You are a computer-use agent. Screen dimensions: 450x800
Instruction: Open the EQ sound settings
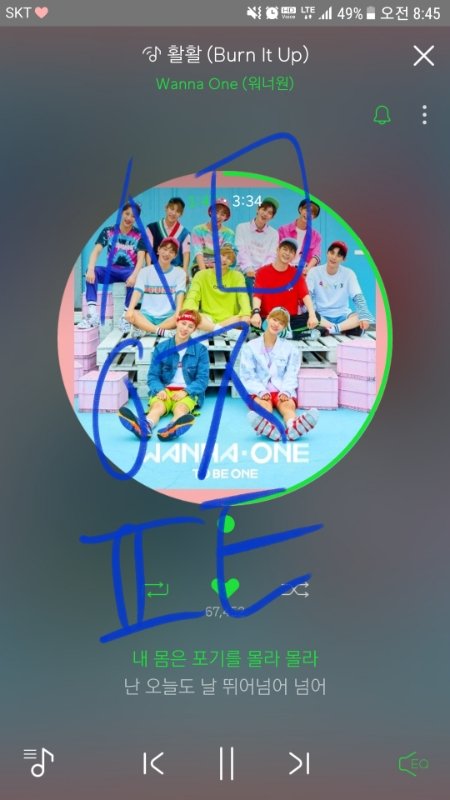pos(413,764)
